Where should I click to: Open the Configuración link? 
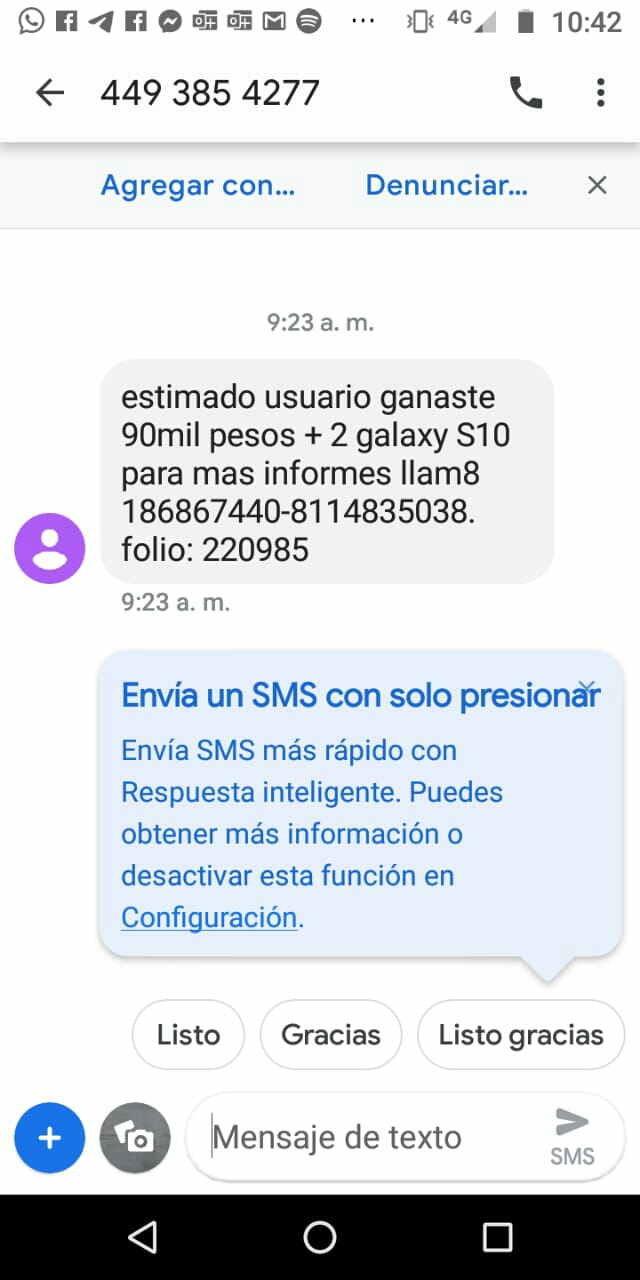[209, 917]
